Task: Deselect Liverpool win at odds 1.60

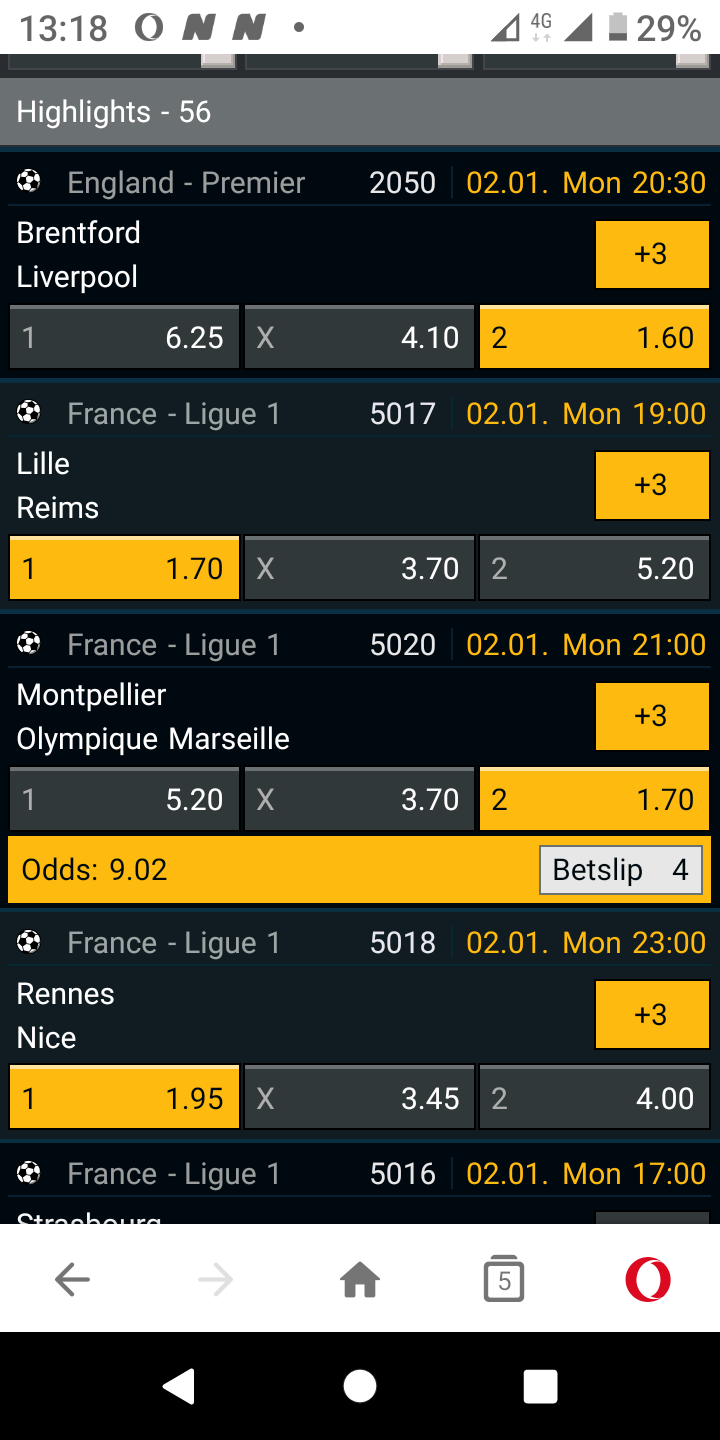Action: click(595, 338)
